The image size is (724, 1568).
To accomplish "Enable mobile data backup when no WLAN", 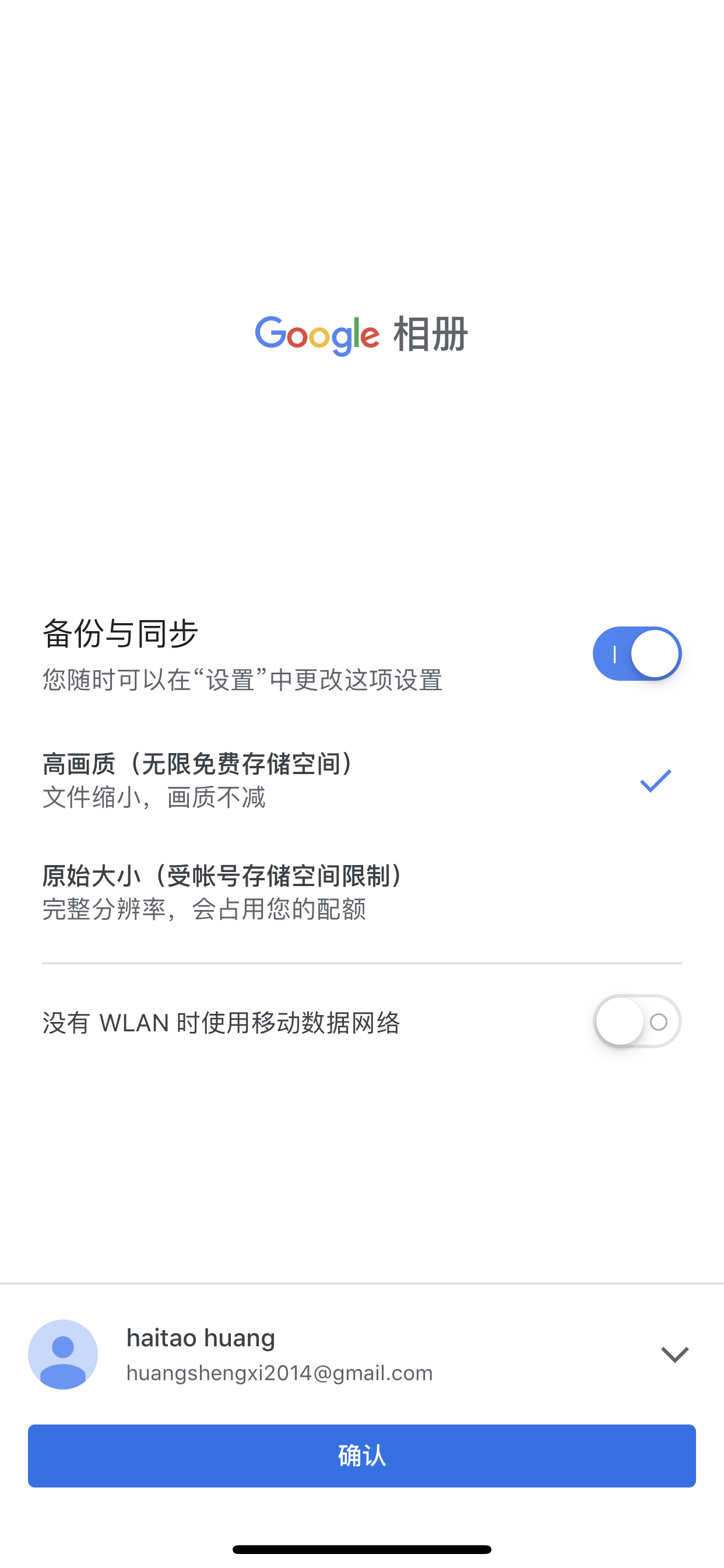I will tap(637, 1021).
